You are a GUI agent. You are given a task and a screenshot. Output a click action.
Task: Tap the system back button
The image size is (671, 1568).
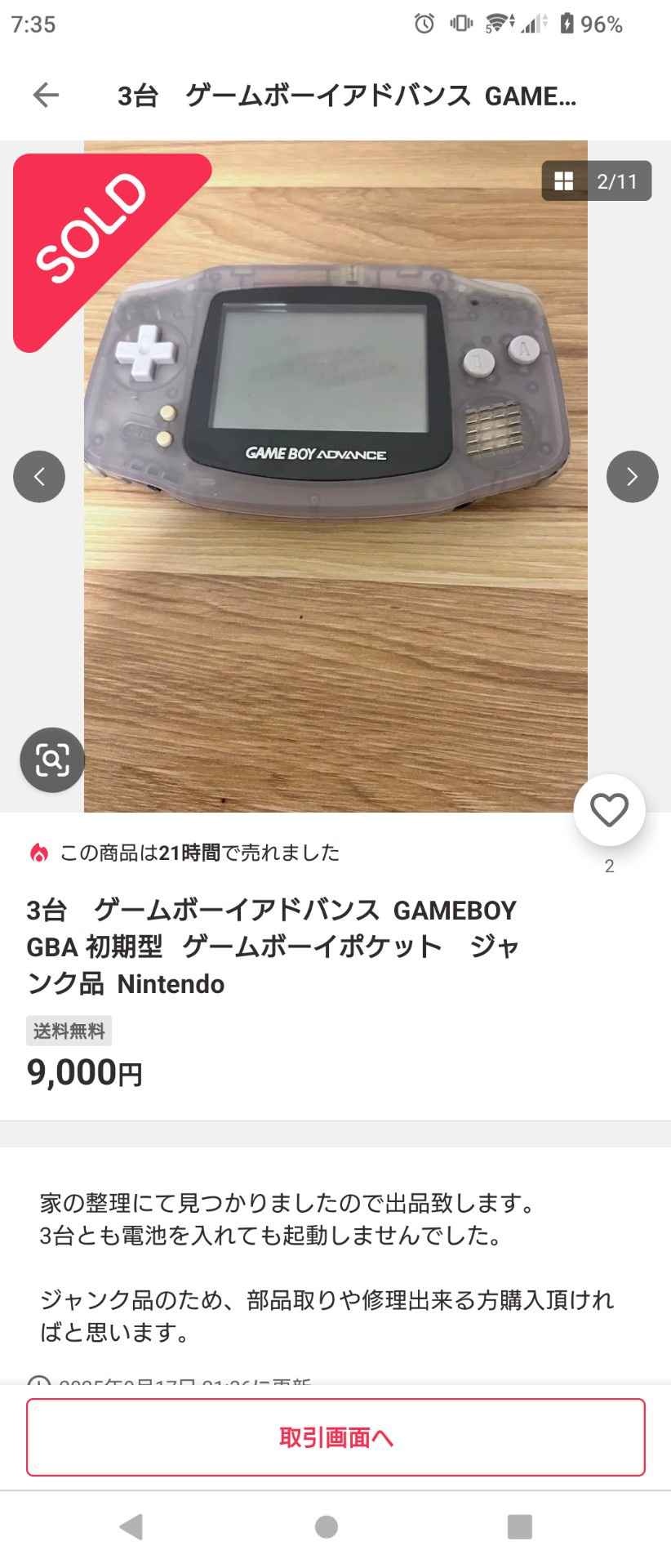click(131, 1526)
